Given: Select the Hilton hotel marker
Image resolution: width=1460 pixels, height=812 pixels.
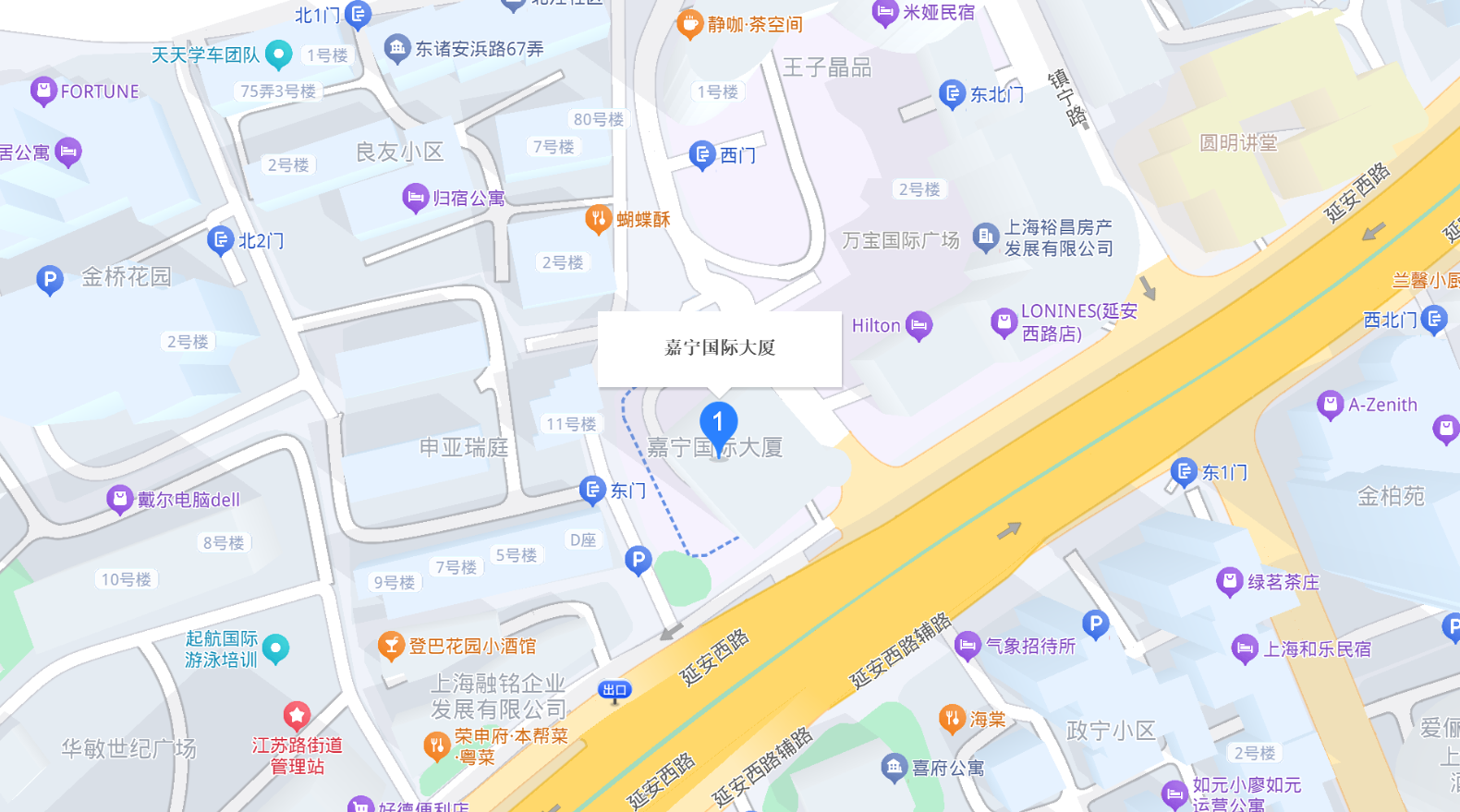Looking at the screenshot, I should coord(919,325).
